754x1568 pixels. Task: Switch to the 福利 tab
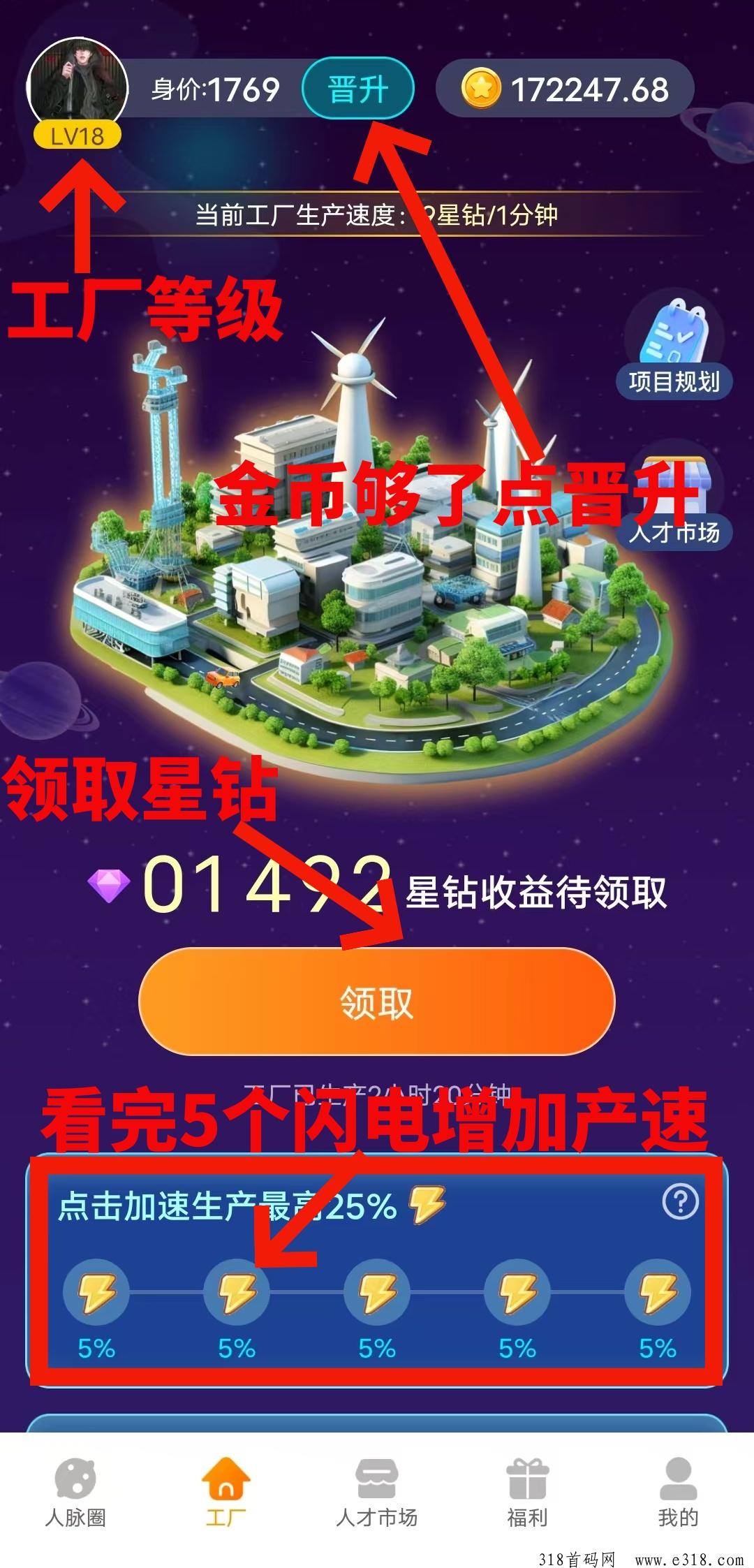coord(527,1492)
